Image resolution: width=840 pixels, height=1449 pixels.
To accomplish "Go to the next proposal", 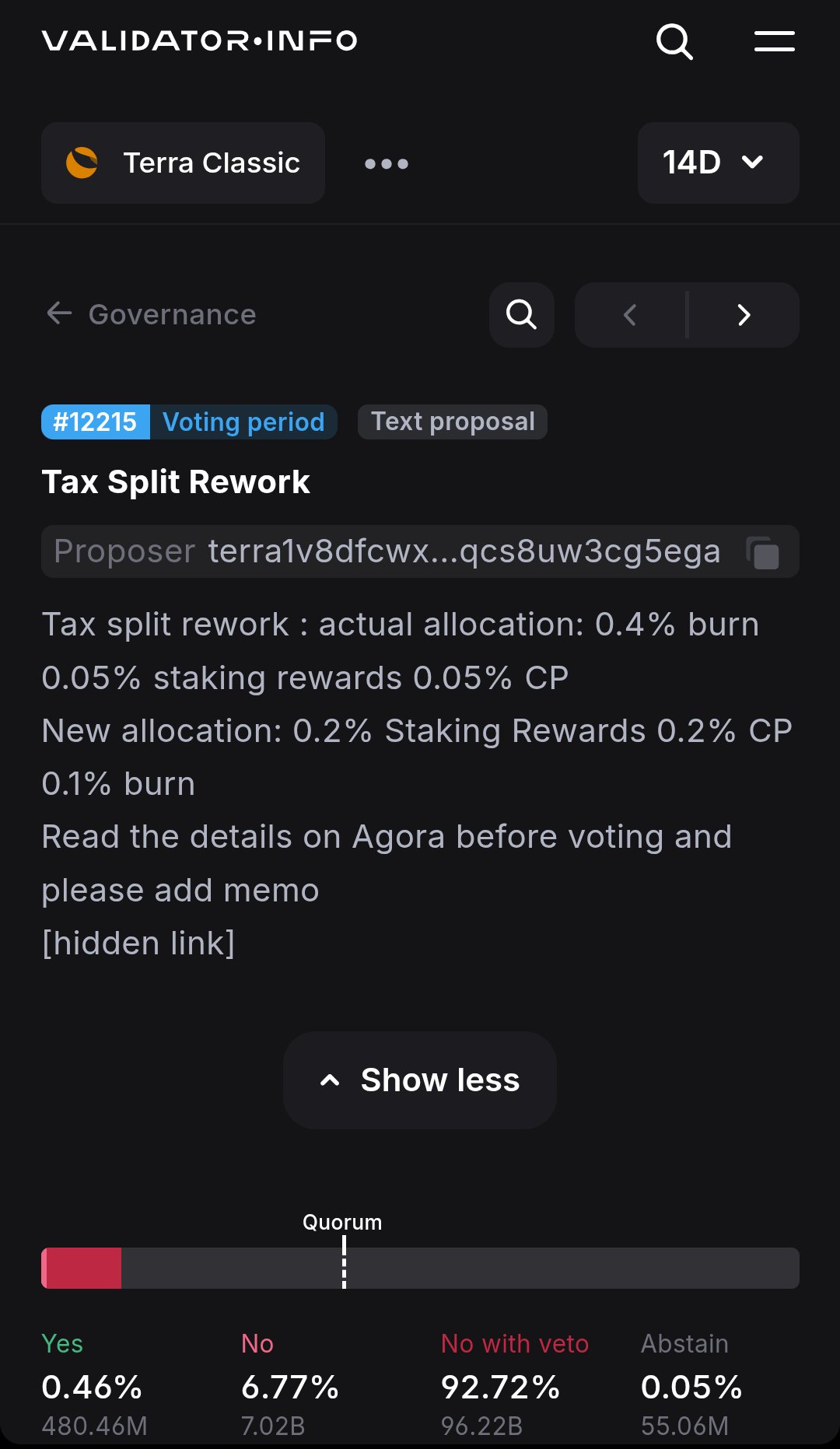I will [x=744, y=314].
